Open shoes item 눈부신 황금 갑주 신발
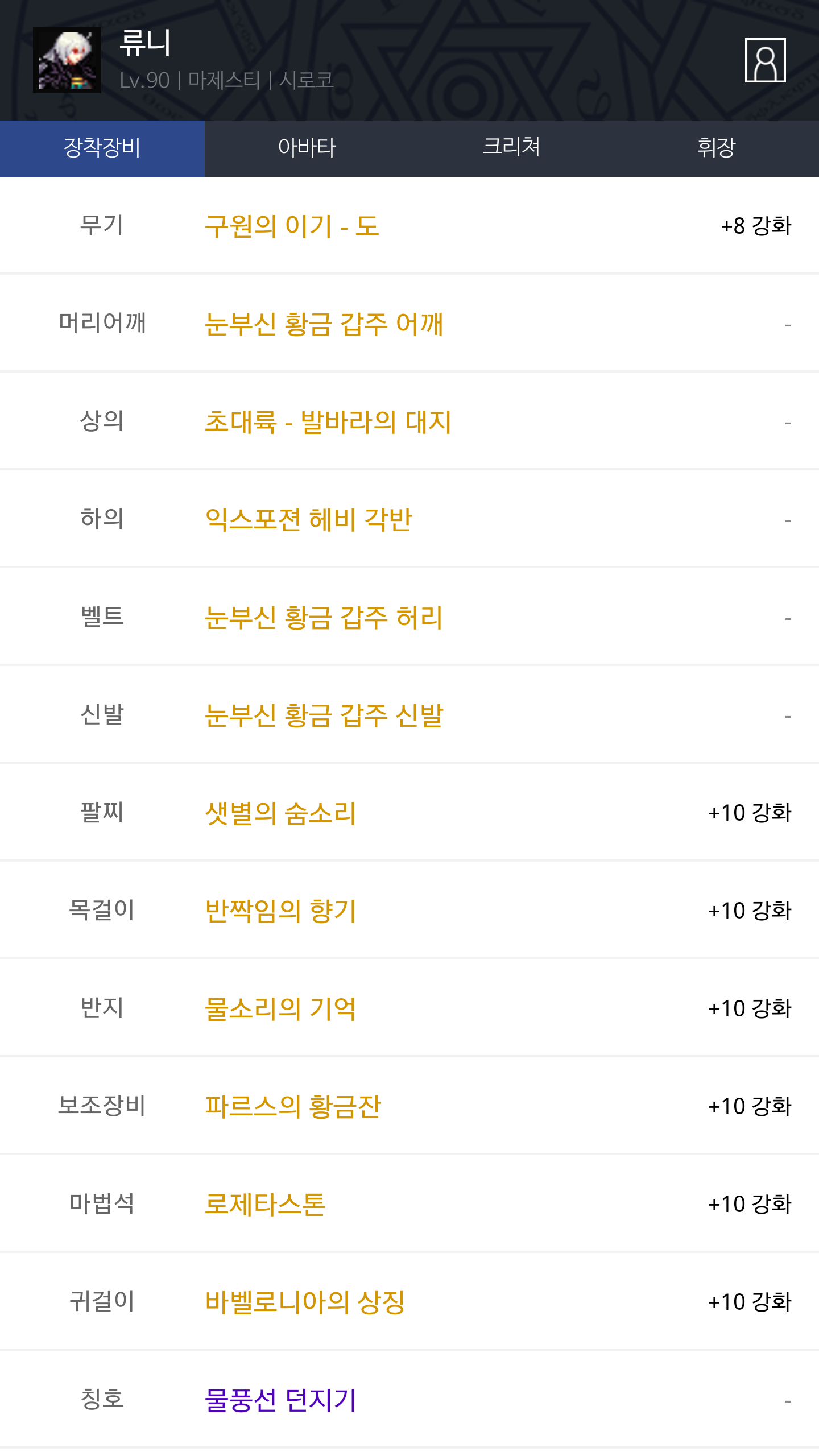Screen dimensions: 819x1456 tap(324, 715)
